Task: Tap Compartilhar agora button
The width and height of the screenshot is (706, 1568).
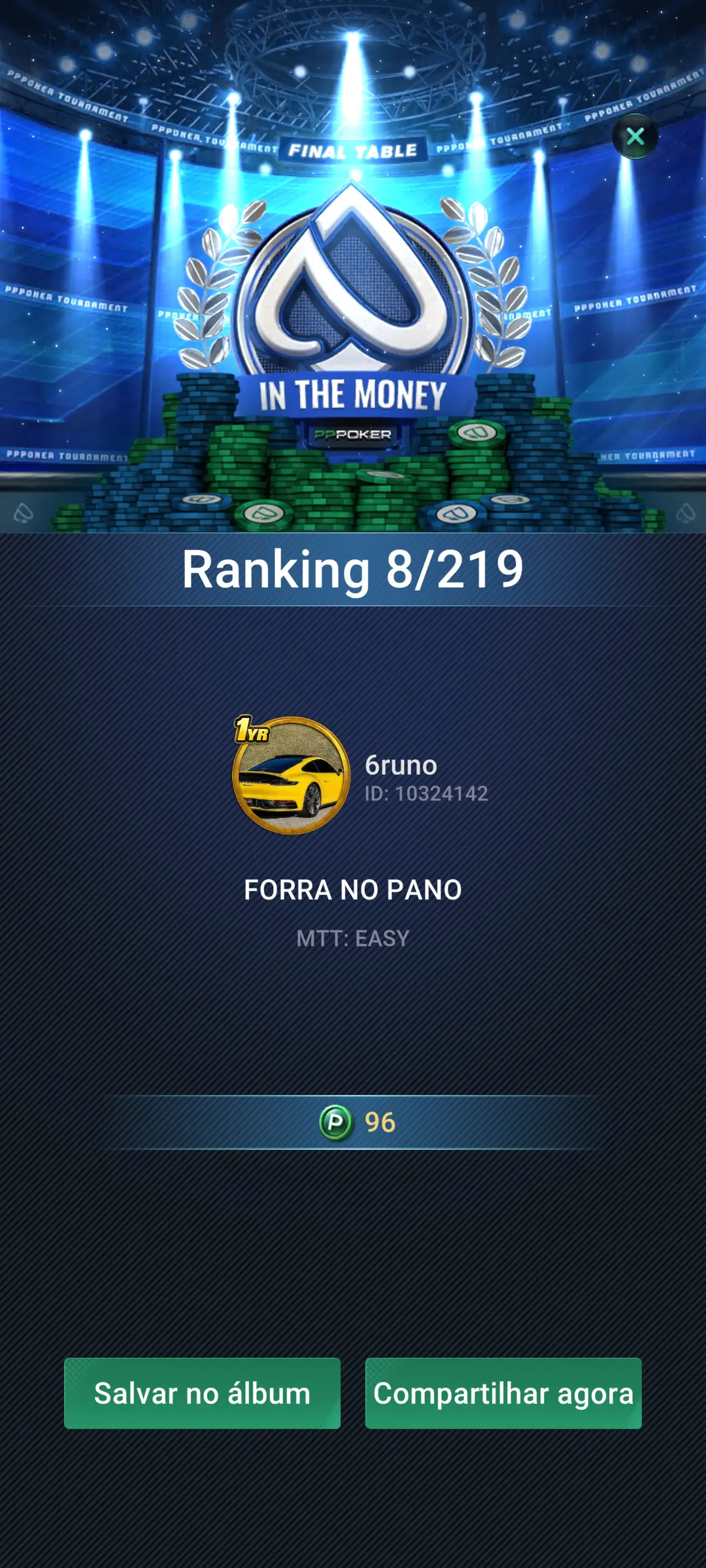Action: [x=503, y=1393]
